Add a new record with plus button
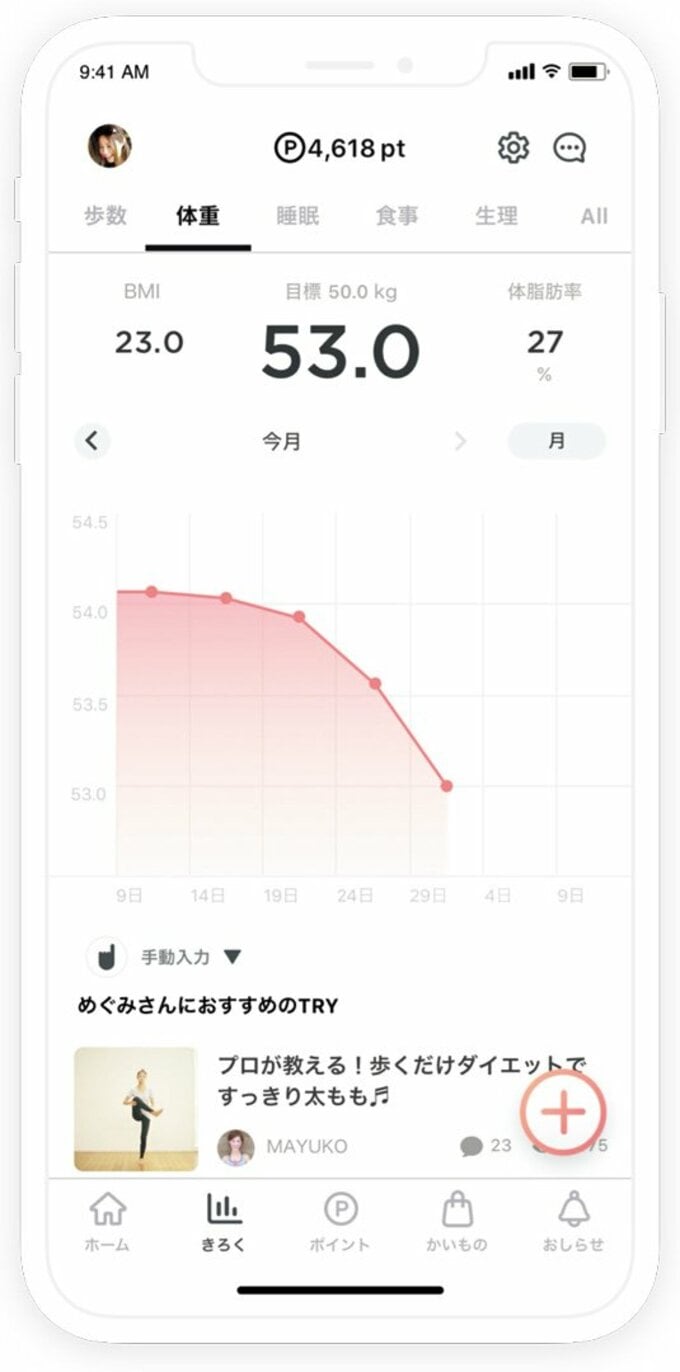 (563, 1112)
